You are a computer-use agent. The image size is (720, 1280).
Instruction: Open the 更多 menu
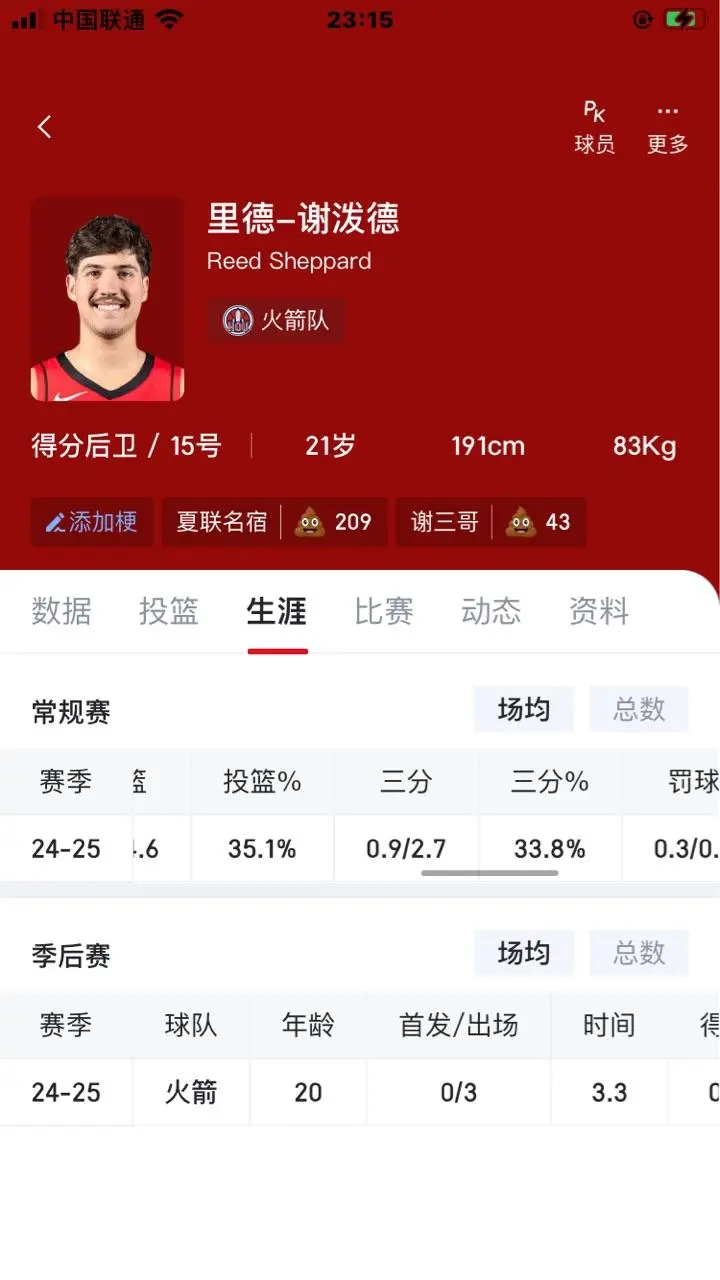click(668, 128)
